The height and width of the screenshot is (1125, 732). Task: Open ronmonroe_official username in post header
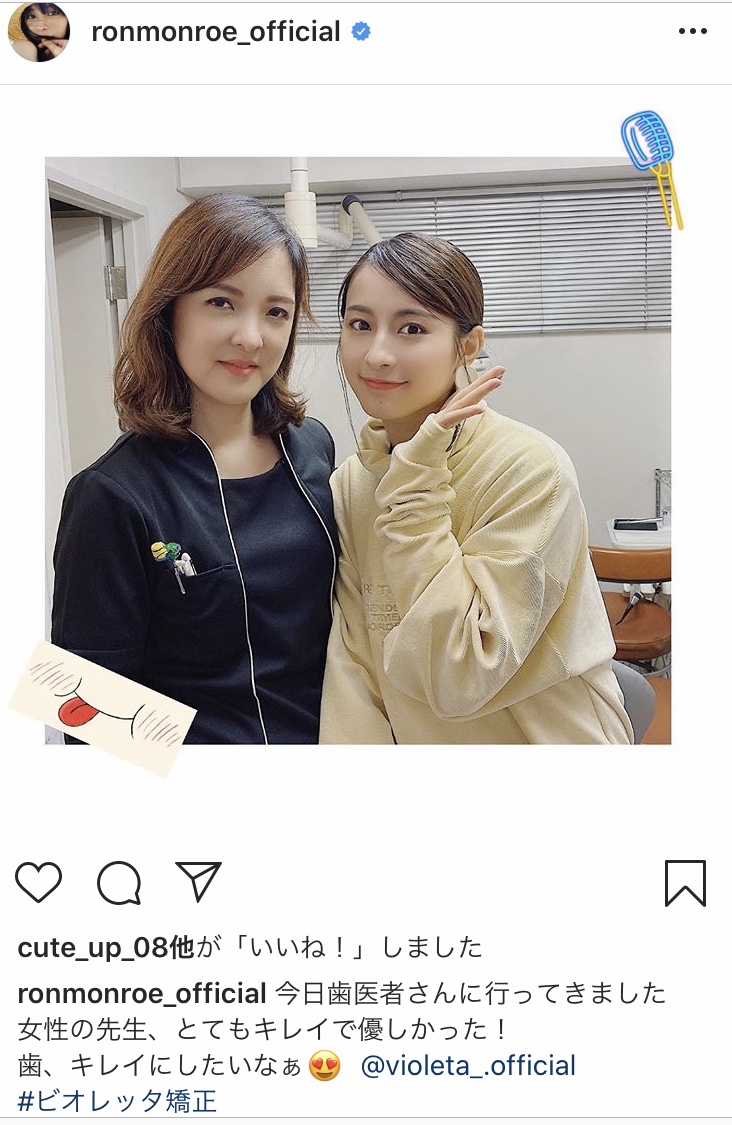pyautogui.click(x=215, y=32)
